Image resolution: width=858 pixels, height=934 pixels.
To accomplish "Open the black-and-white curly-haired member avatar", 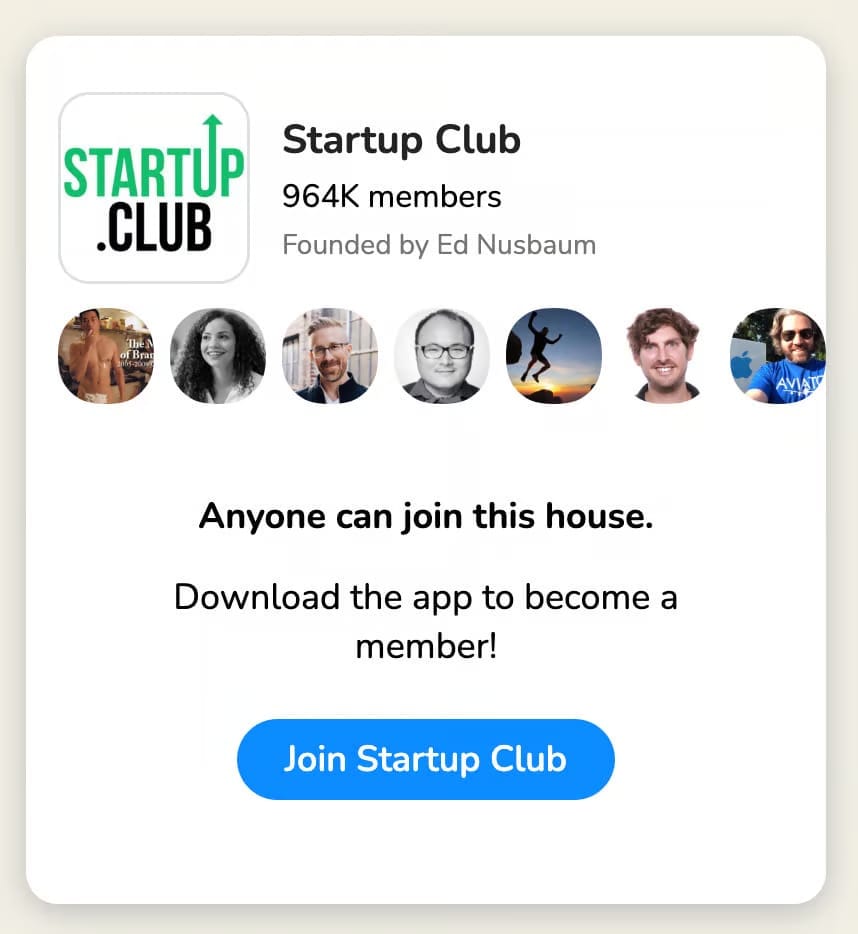I will point(218,356).
